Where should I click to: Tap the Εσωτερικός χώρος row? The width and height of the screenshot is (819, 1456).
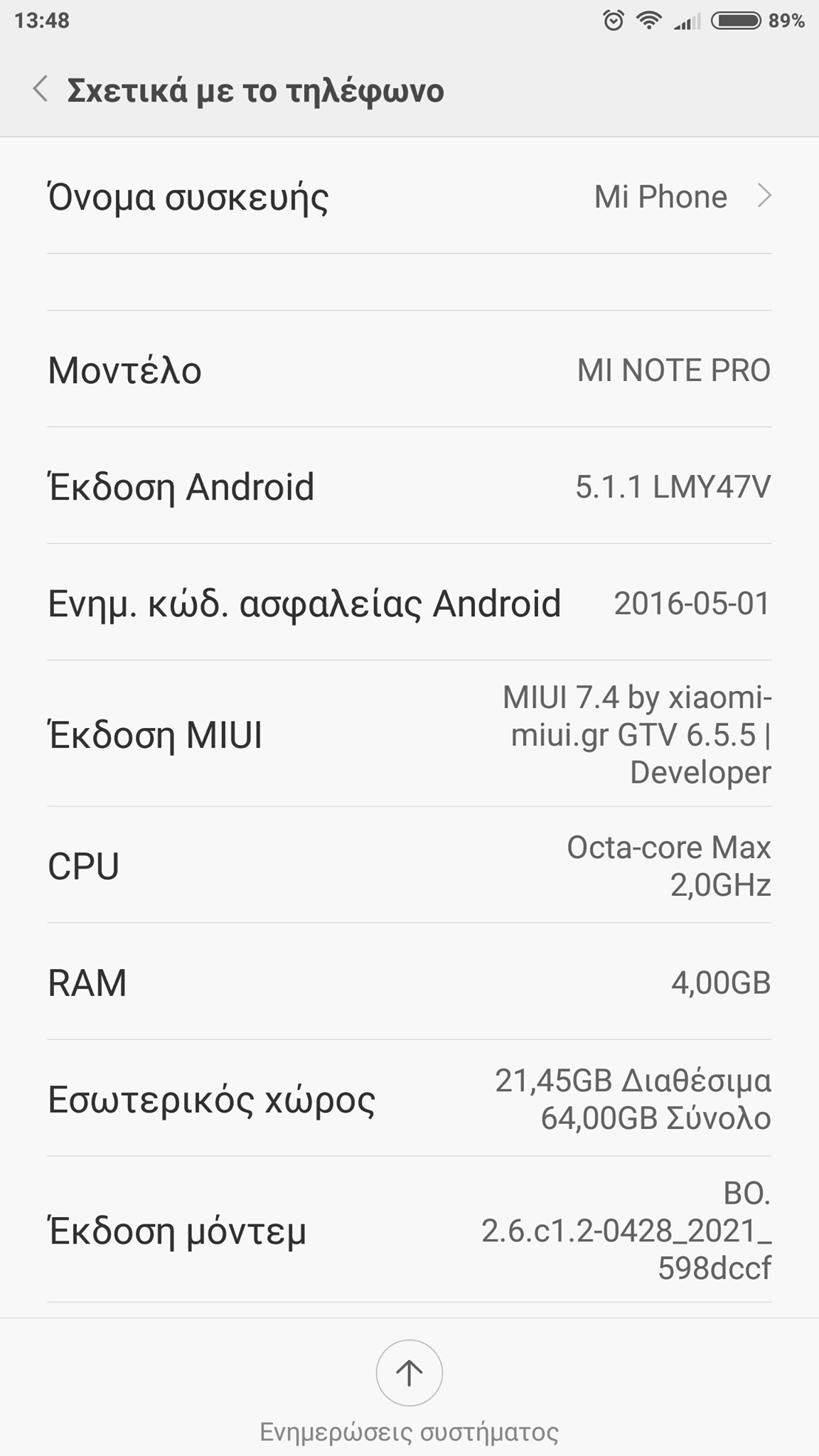[409, 1099]
